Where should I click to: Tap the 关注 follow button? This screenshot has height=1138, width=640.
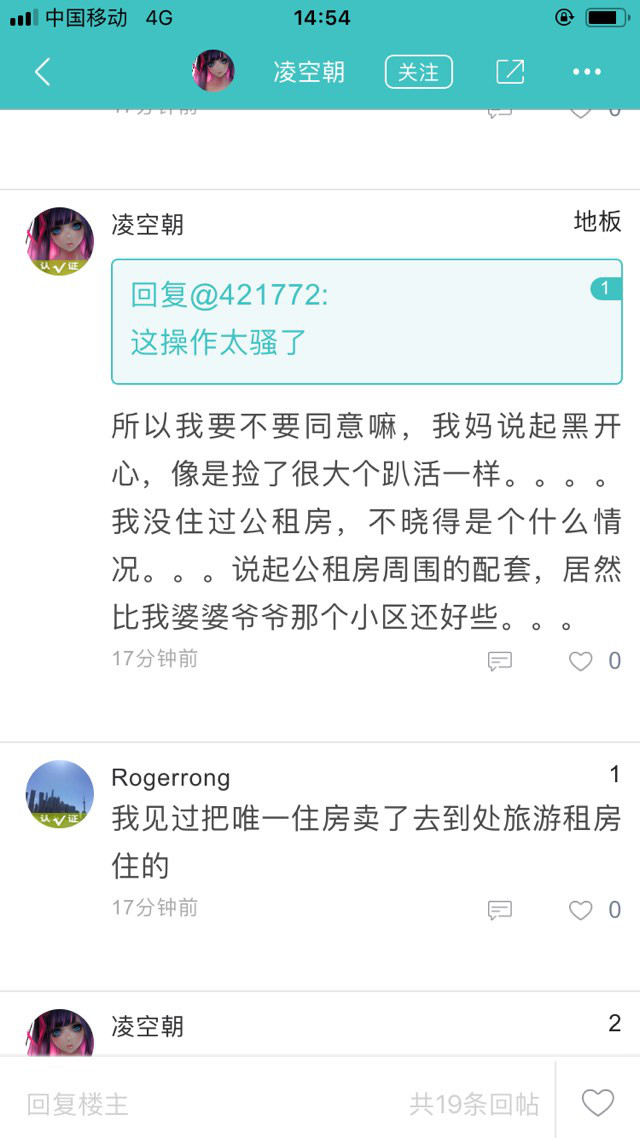[418, 72]
